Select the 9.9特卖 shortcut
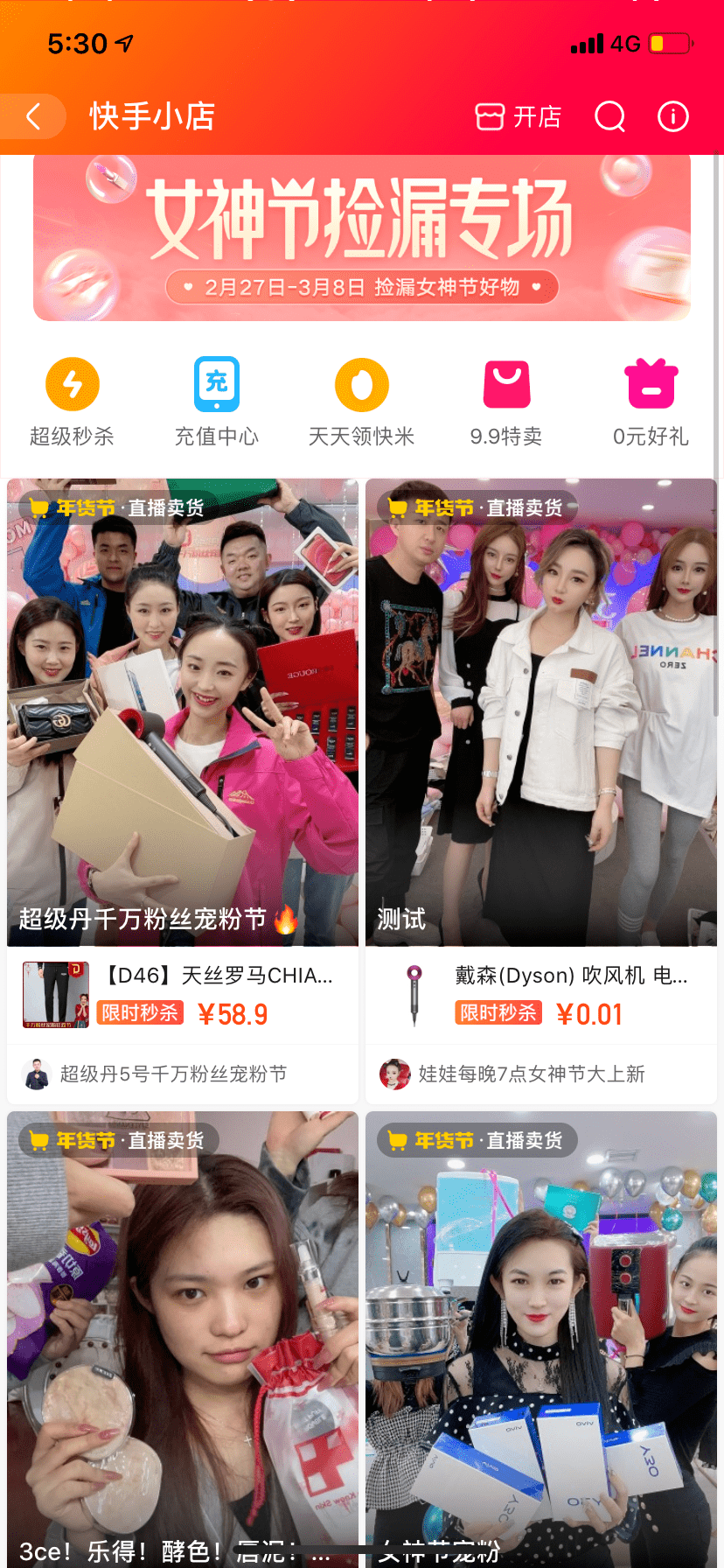Image resolution: width=724 pixels, height=1568 pixels. [x=506, y=402]
